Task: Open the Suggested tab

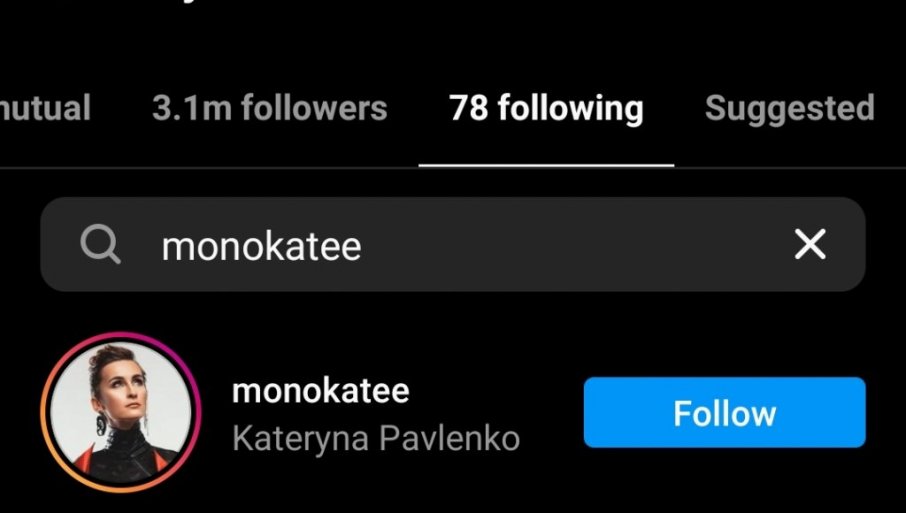Action: (x=789, y=108)
